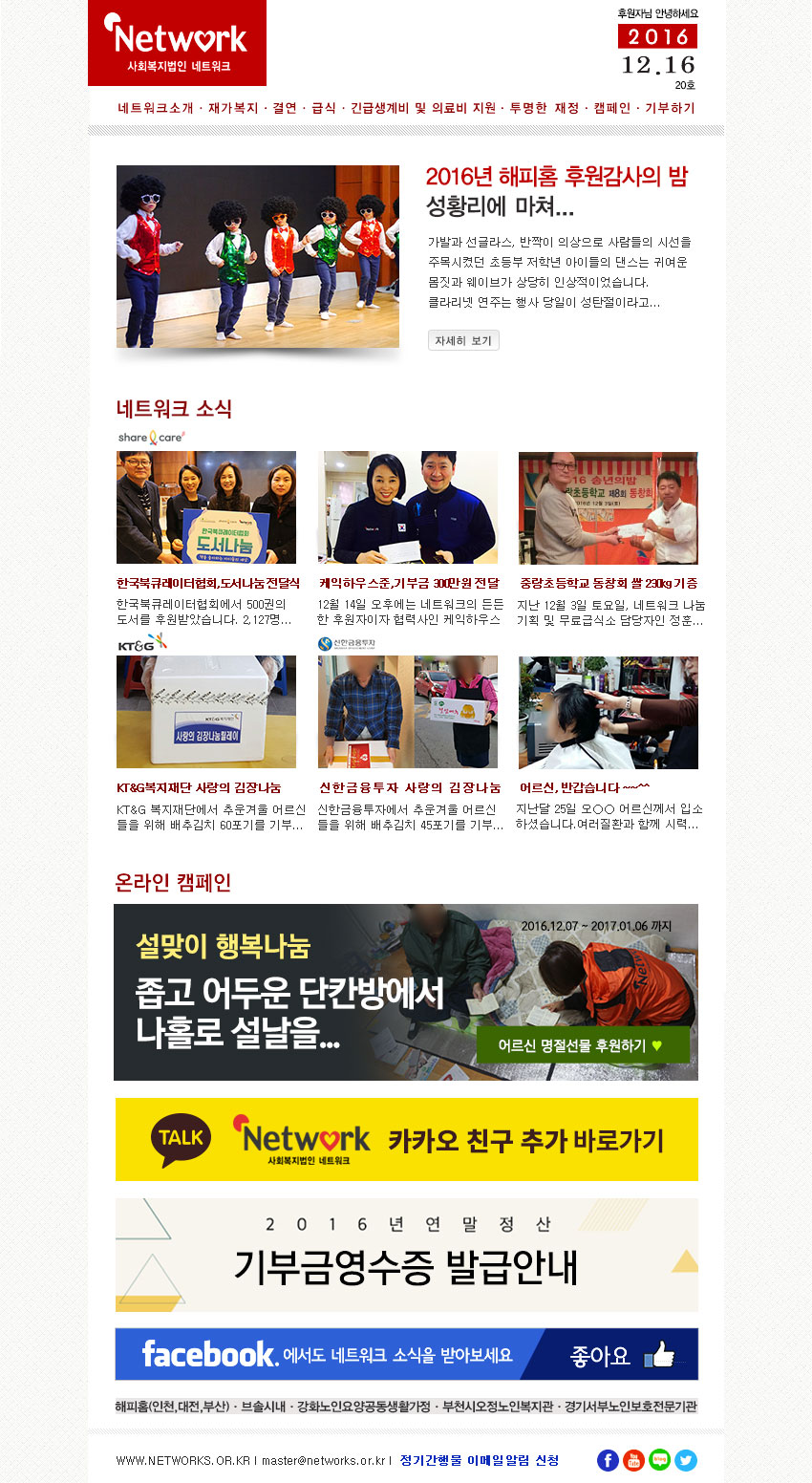Go to the 재가복지 menu item
This screenshot has height=1483, width=812.
pos(233,108)
